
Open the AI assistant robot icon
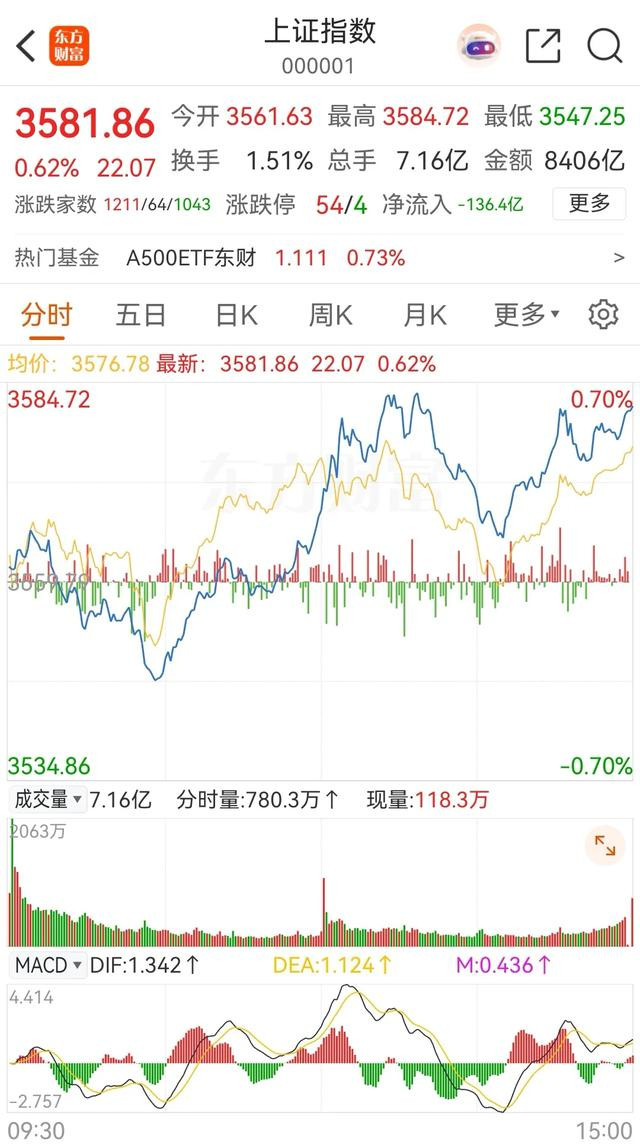479,45
